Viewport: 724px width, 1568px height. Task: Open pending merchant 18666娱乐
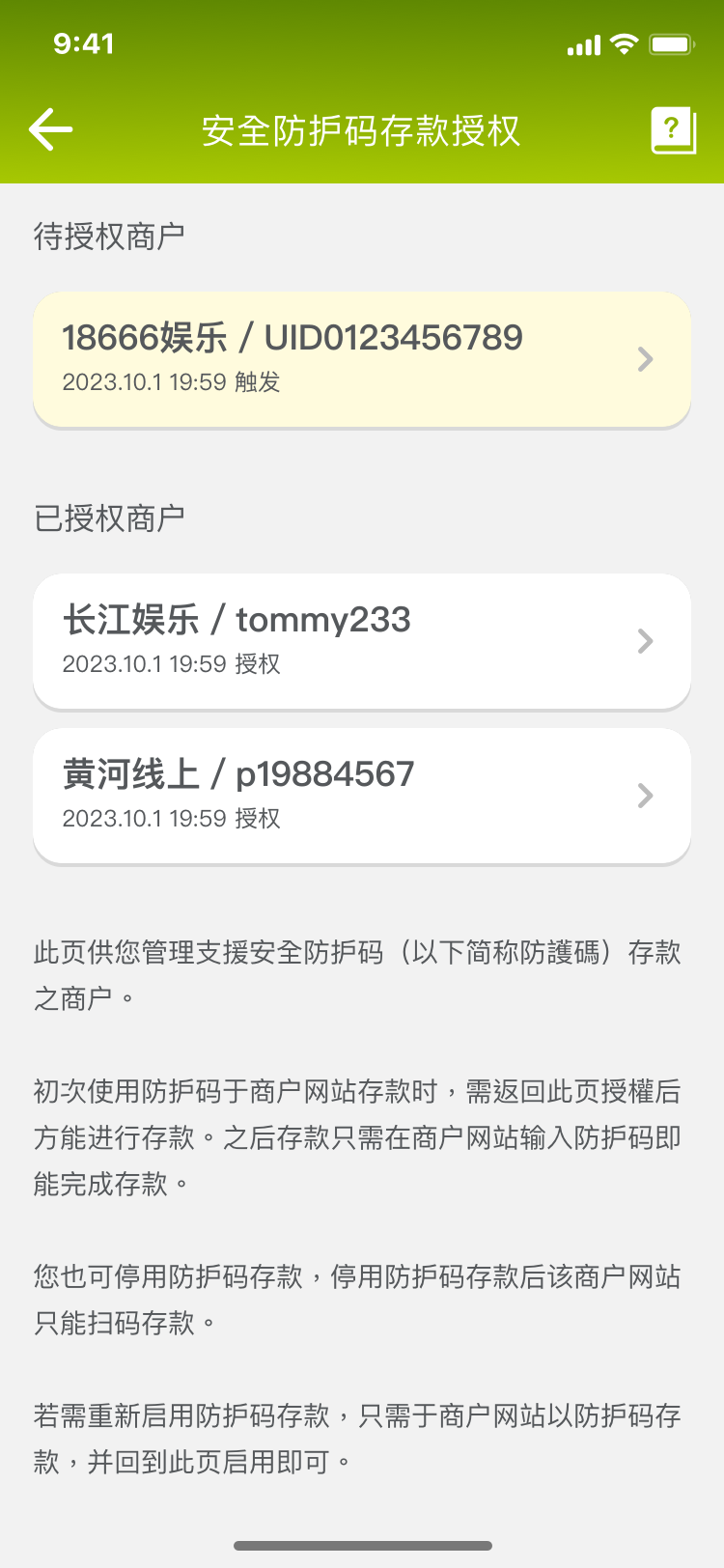tap(362, 359)
